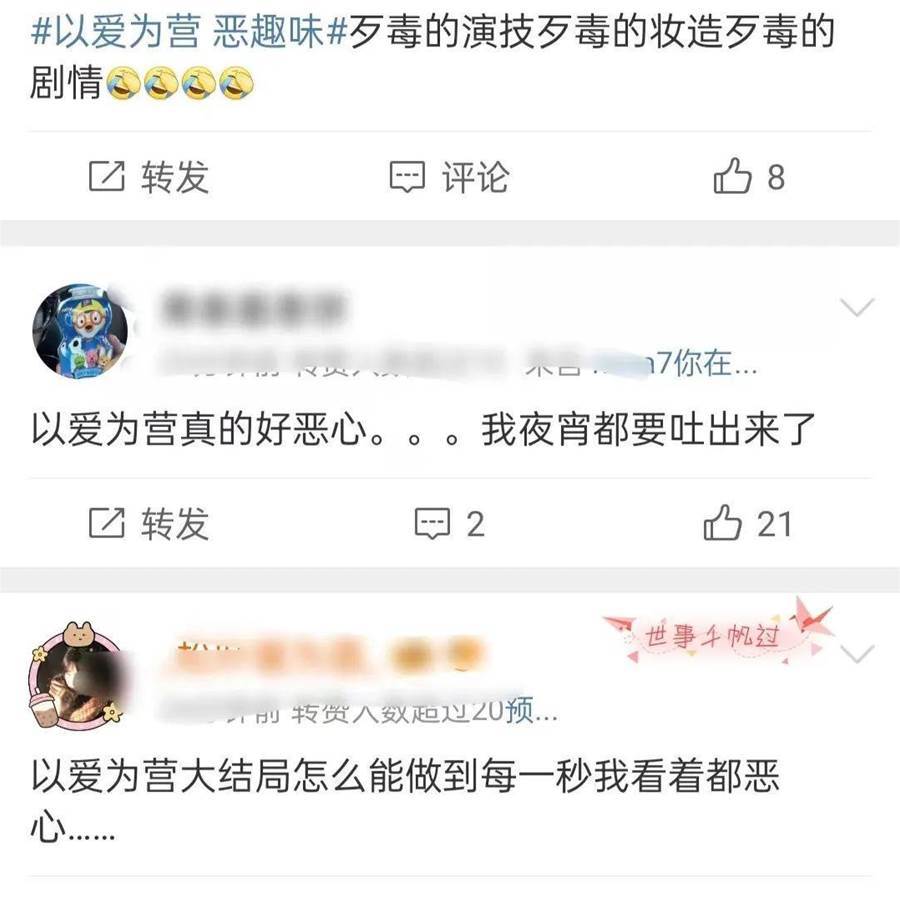Image resolution: width=900 pixels, height=898 pixels.
Task: Open the 2 comments on the 好恶心 post
Action: point(449,523)
